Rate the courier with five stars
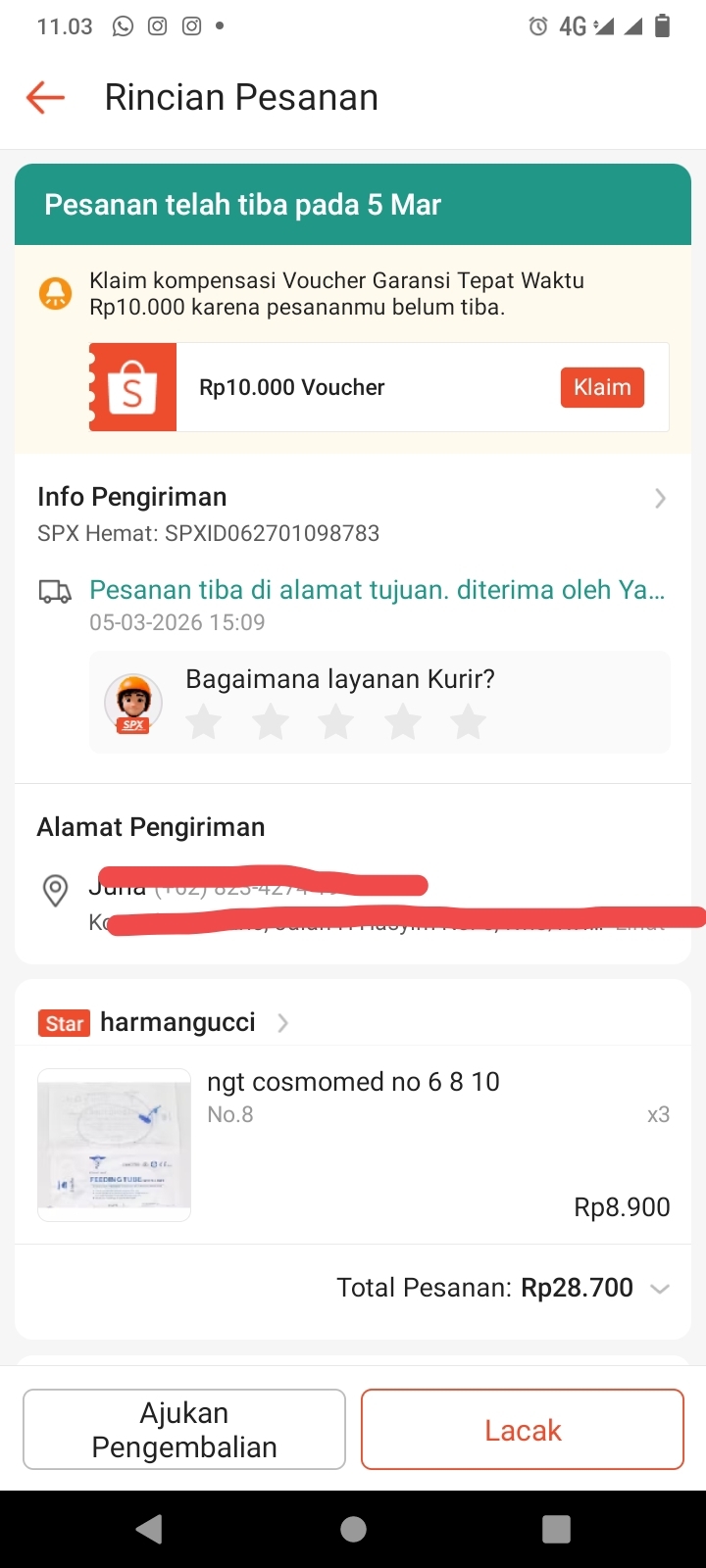Screen dimensions: 706x1568 point(468,723)
